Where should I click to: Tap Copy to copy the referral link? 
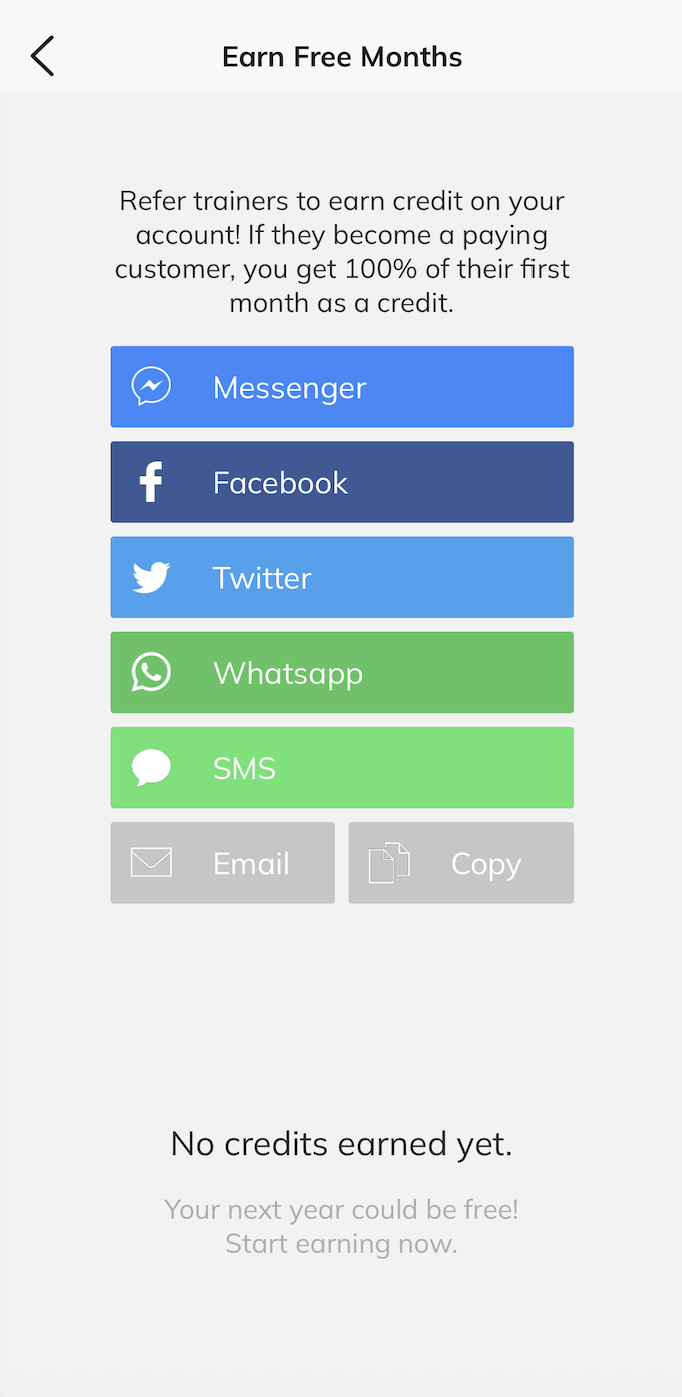[x=461, y=863]
